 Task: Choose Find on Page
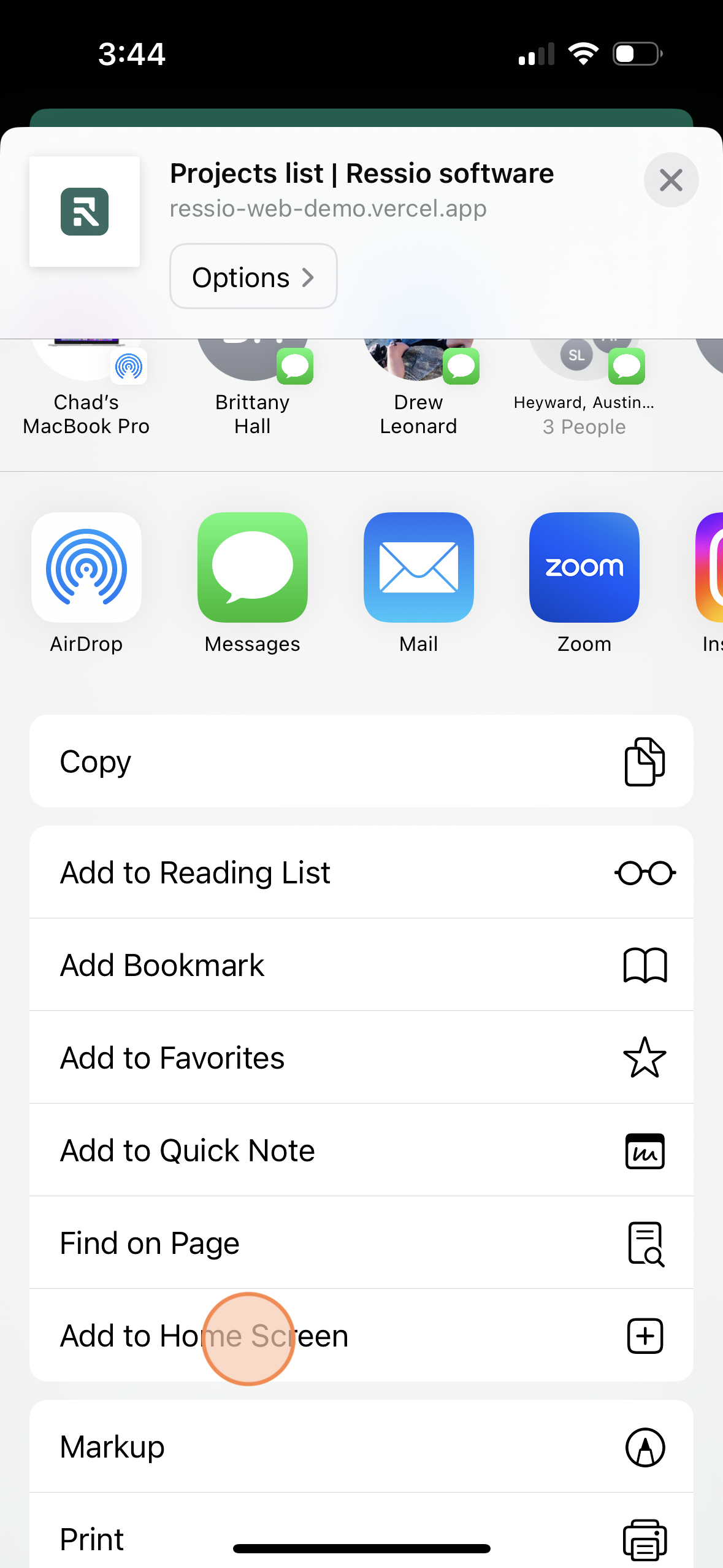(361, 1243)
